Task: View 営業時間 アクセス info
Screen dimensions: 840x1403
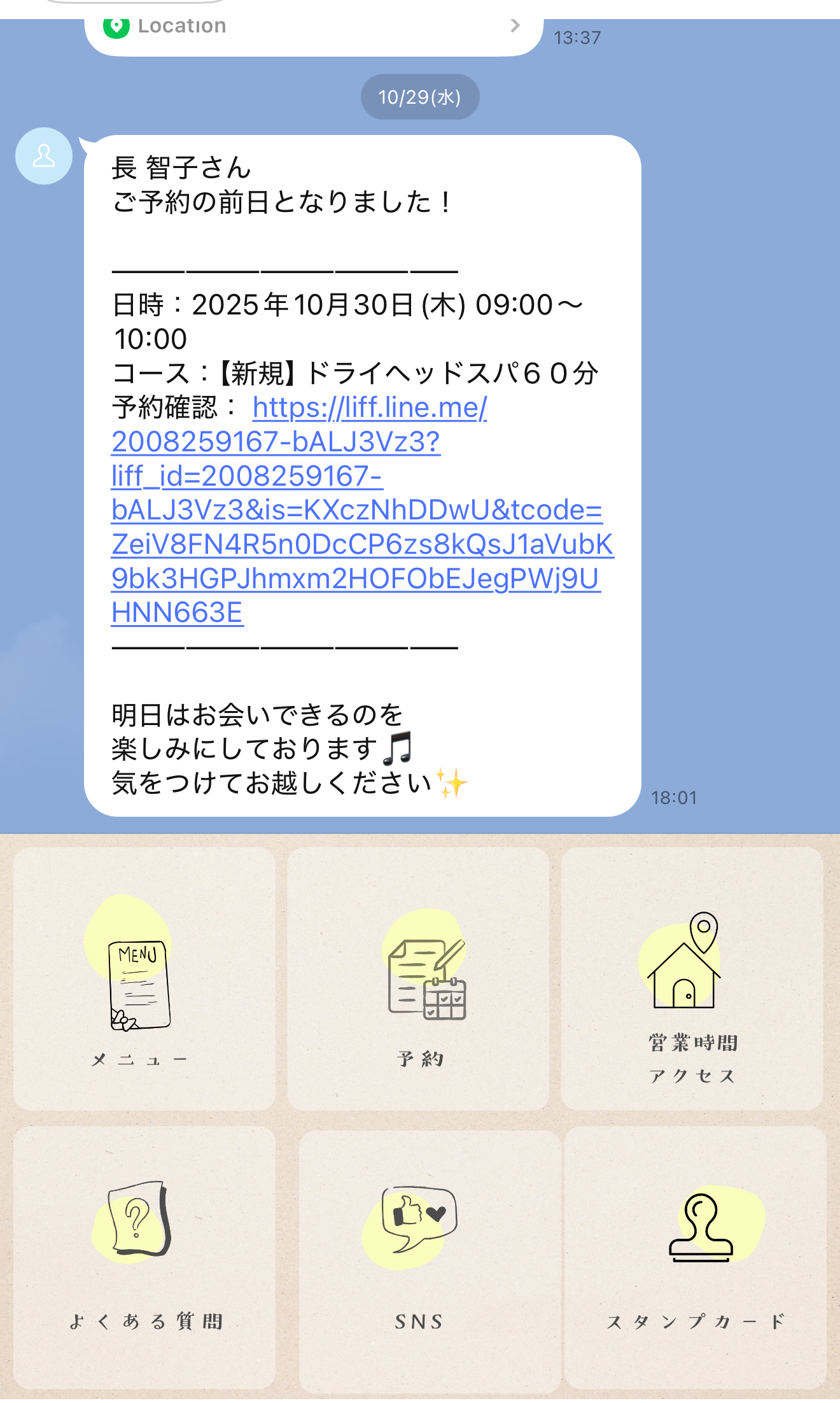Action: click(x=692, y=978)
